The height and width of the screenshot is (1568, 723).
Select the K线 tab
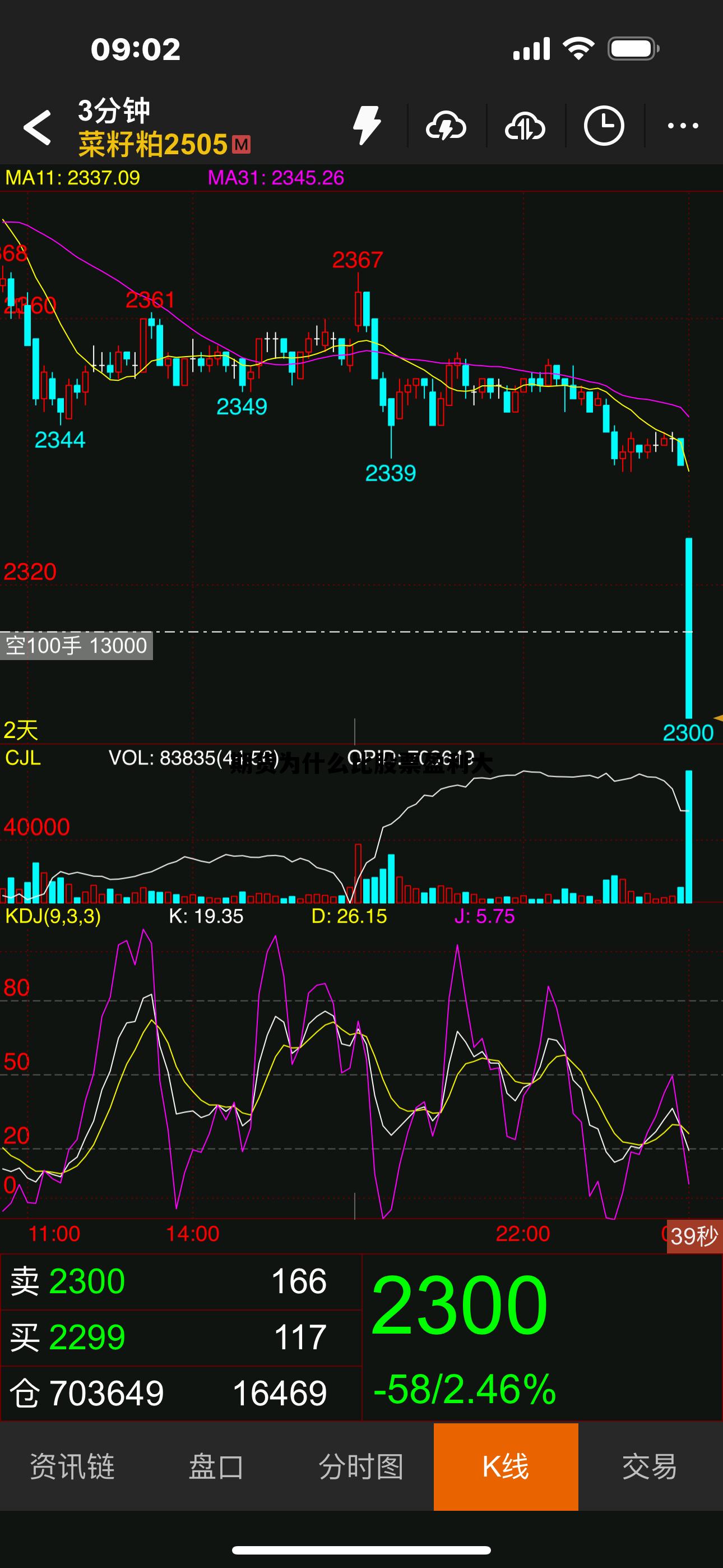506,1466
